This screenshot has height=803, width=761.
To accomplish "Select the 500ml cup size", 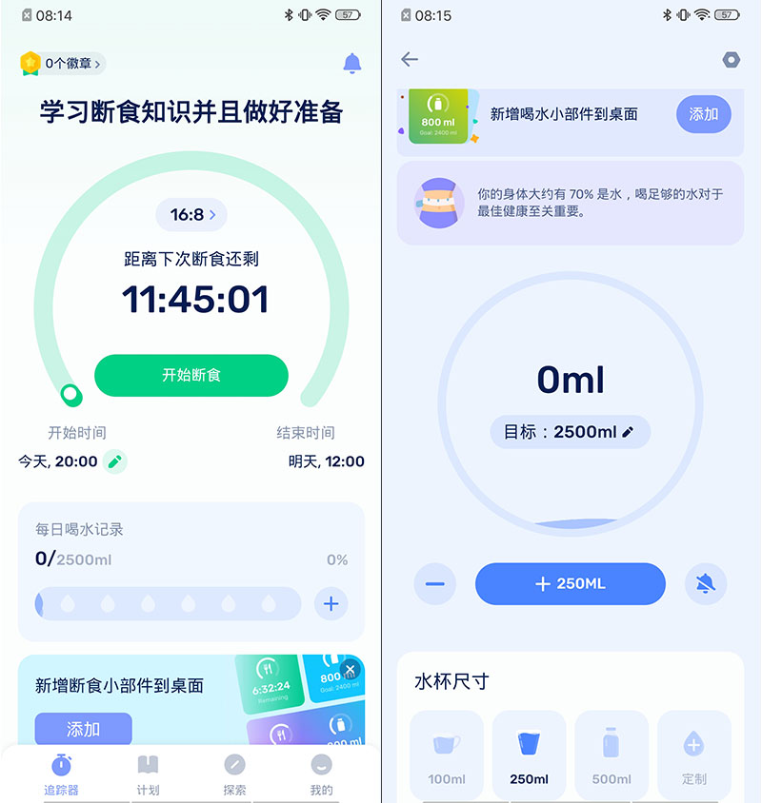I will [x=611, y=755].
